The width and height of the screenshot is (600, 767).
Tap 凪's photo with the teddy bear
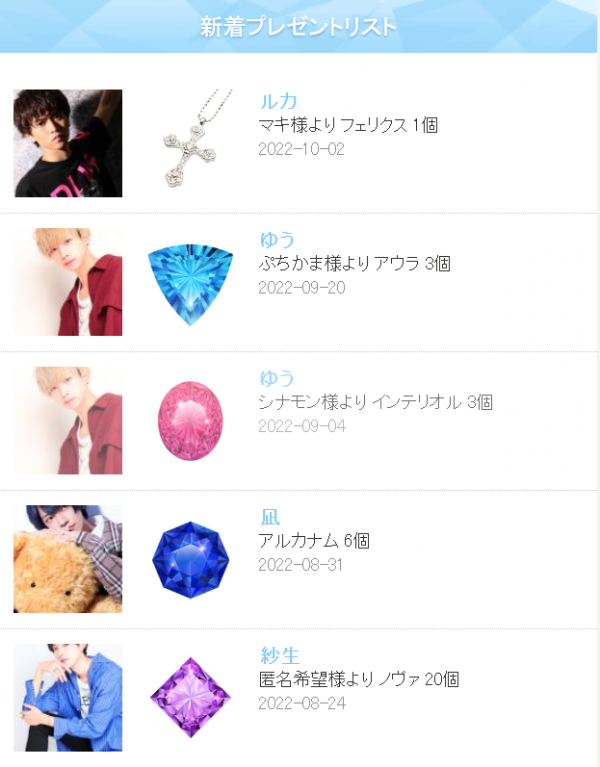point(68,559)
